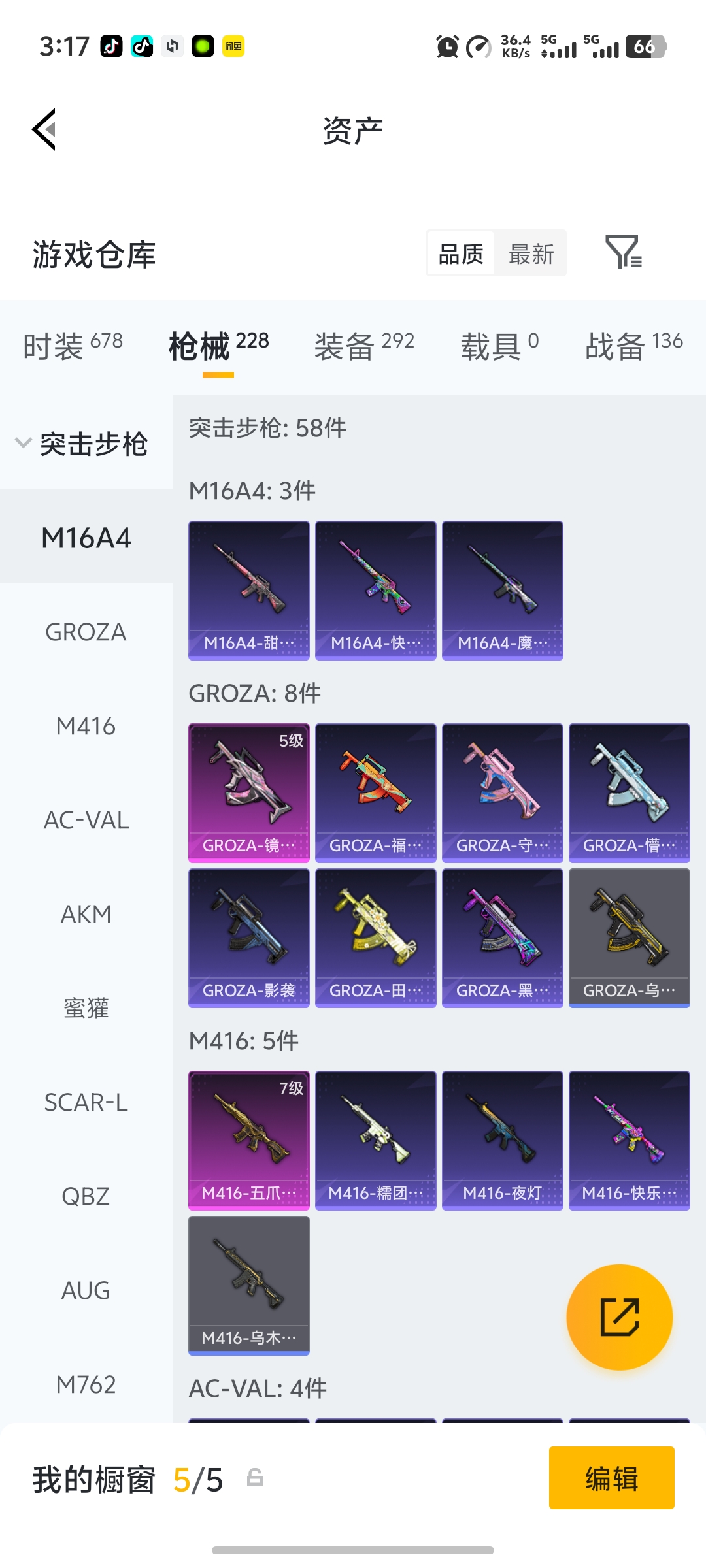706x1568 pixels.
Task: Tap the orange share floating button
Action: (619, 1316)
